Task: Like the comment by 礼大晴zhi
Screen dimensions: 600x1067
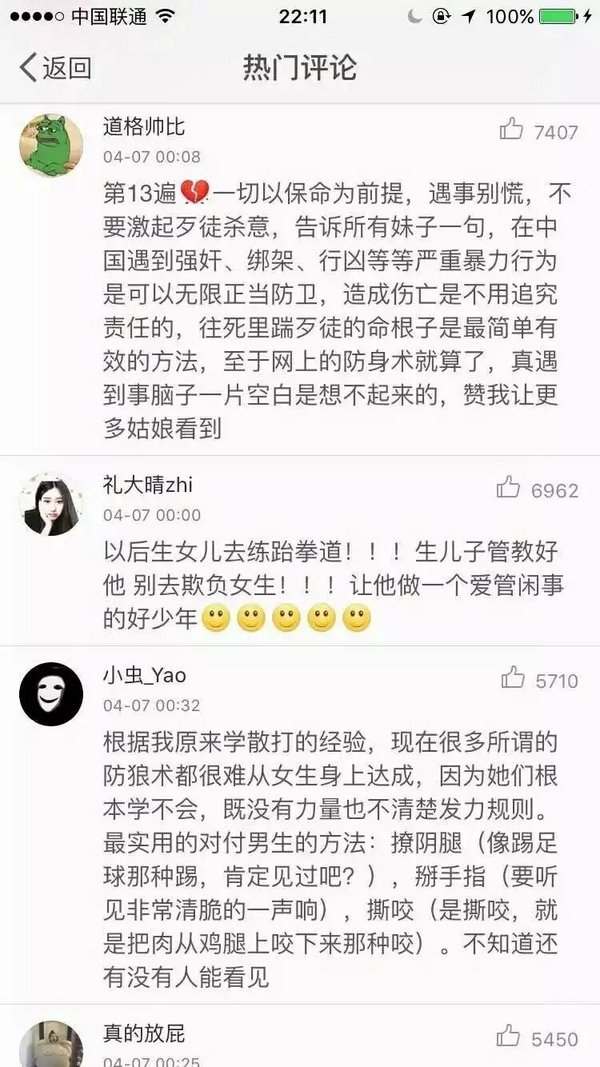Action: pyautogui.click(x=510, y=488)
